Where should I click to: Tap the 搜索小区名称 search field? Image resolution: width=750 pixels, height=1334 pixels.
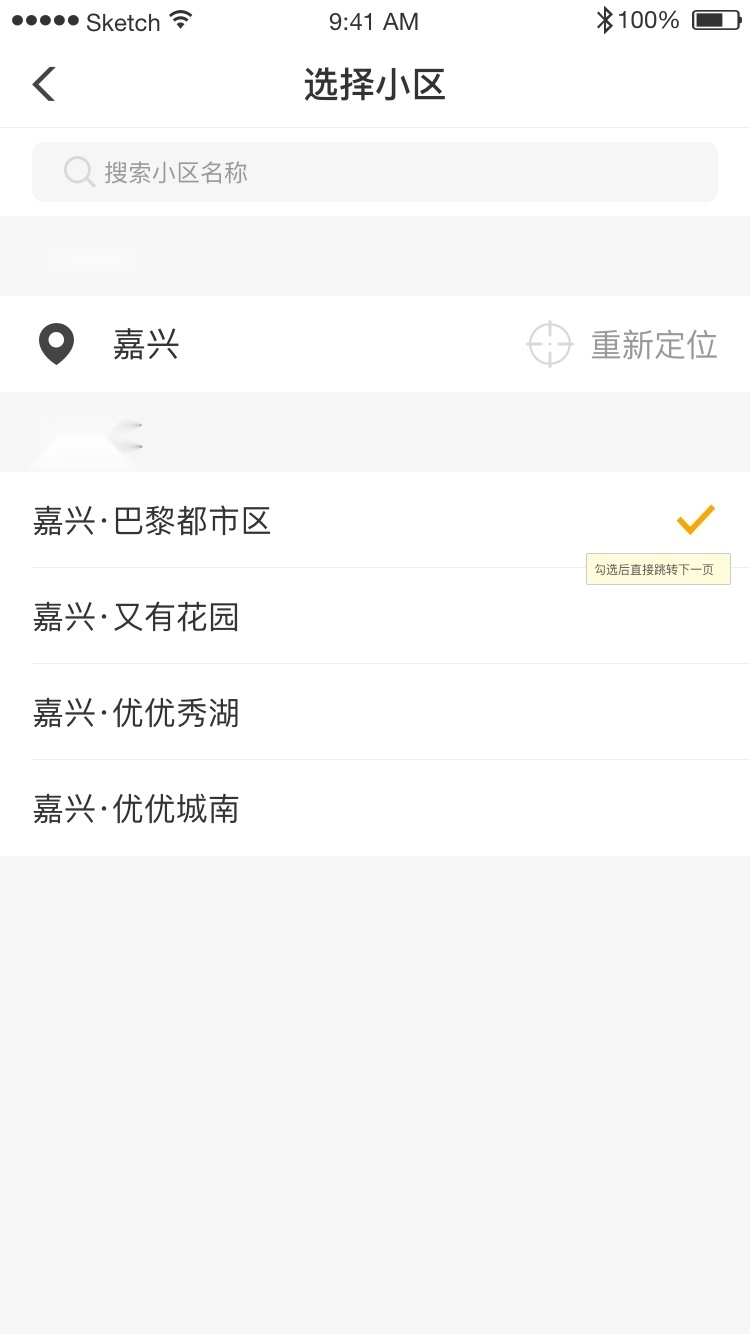coord(375,171)
